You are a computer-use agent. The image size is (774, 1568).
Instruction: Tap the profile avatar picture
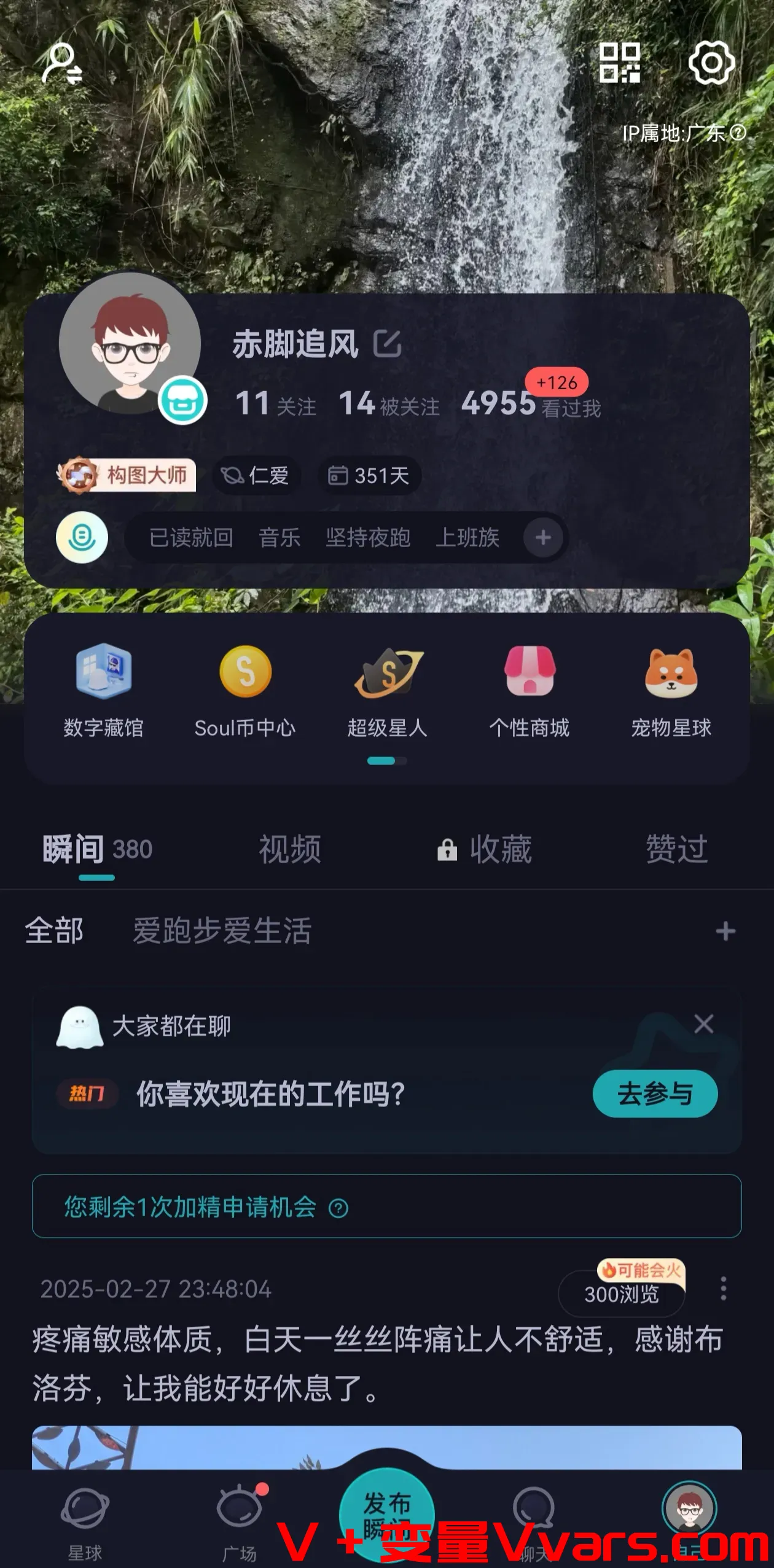point(130,344)
